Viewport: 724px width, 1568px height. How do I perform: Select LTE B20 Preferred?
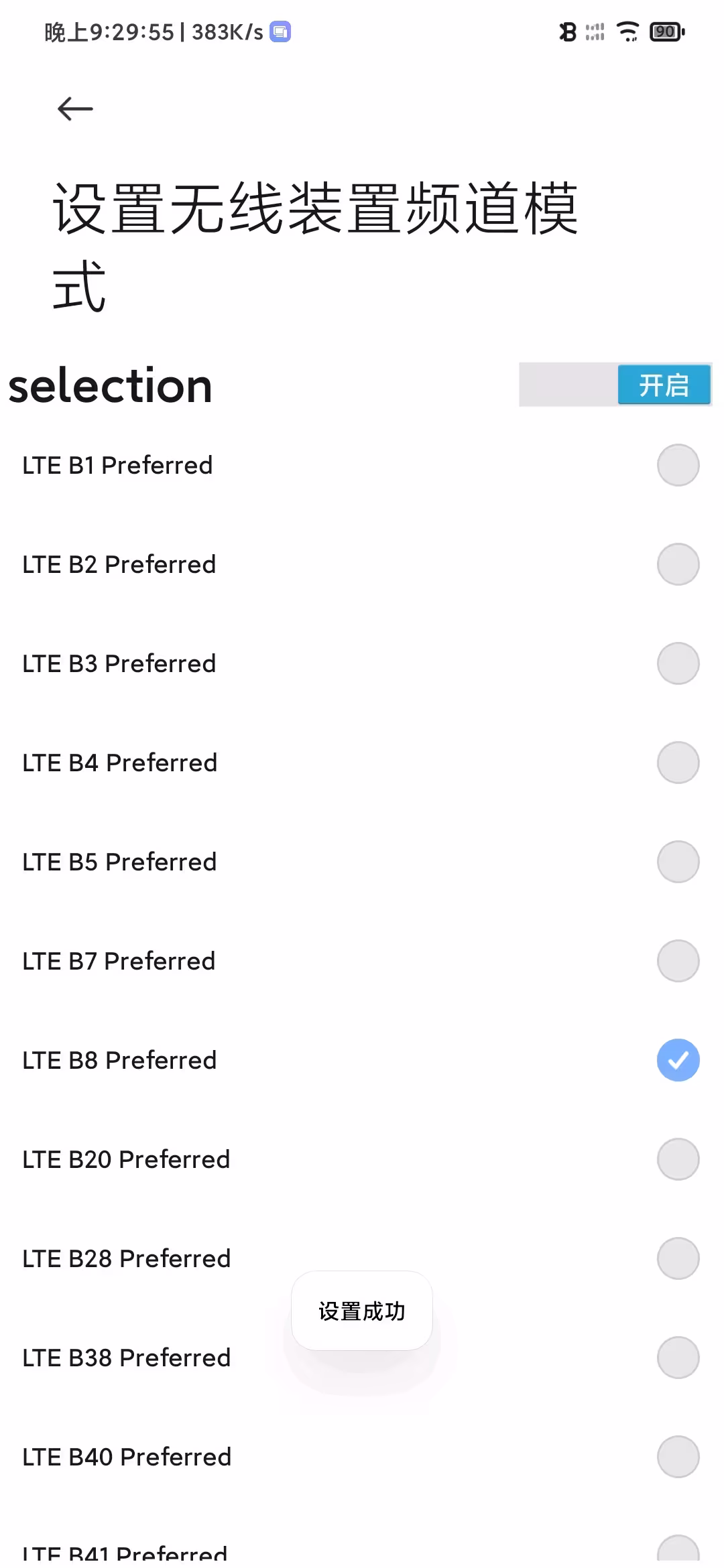362,1159
